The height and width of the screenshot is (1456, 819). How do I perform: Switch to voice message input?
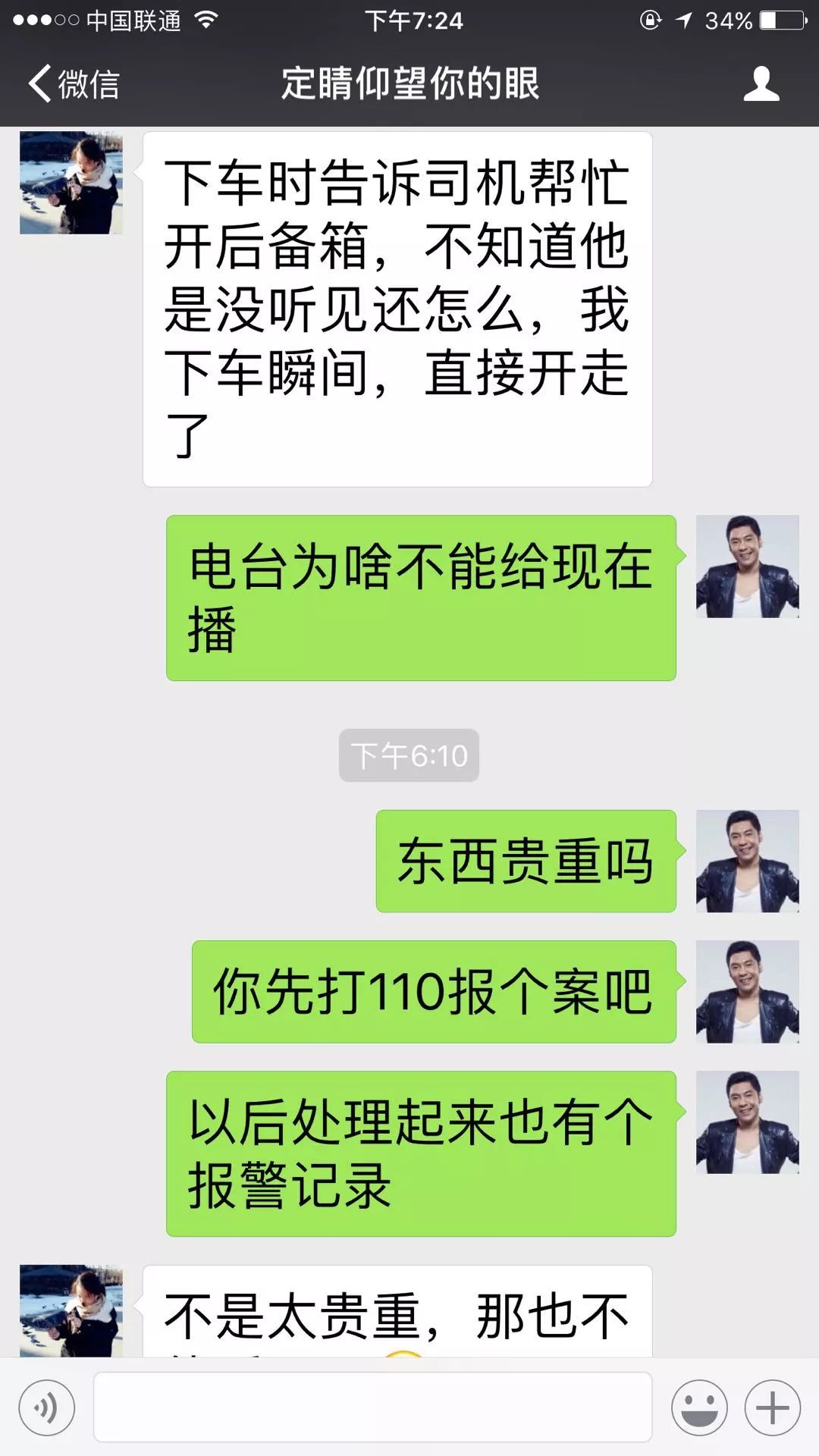click(47, 1408)
